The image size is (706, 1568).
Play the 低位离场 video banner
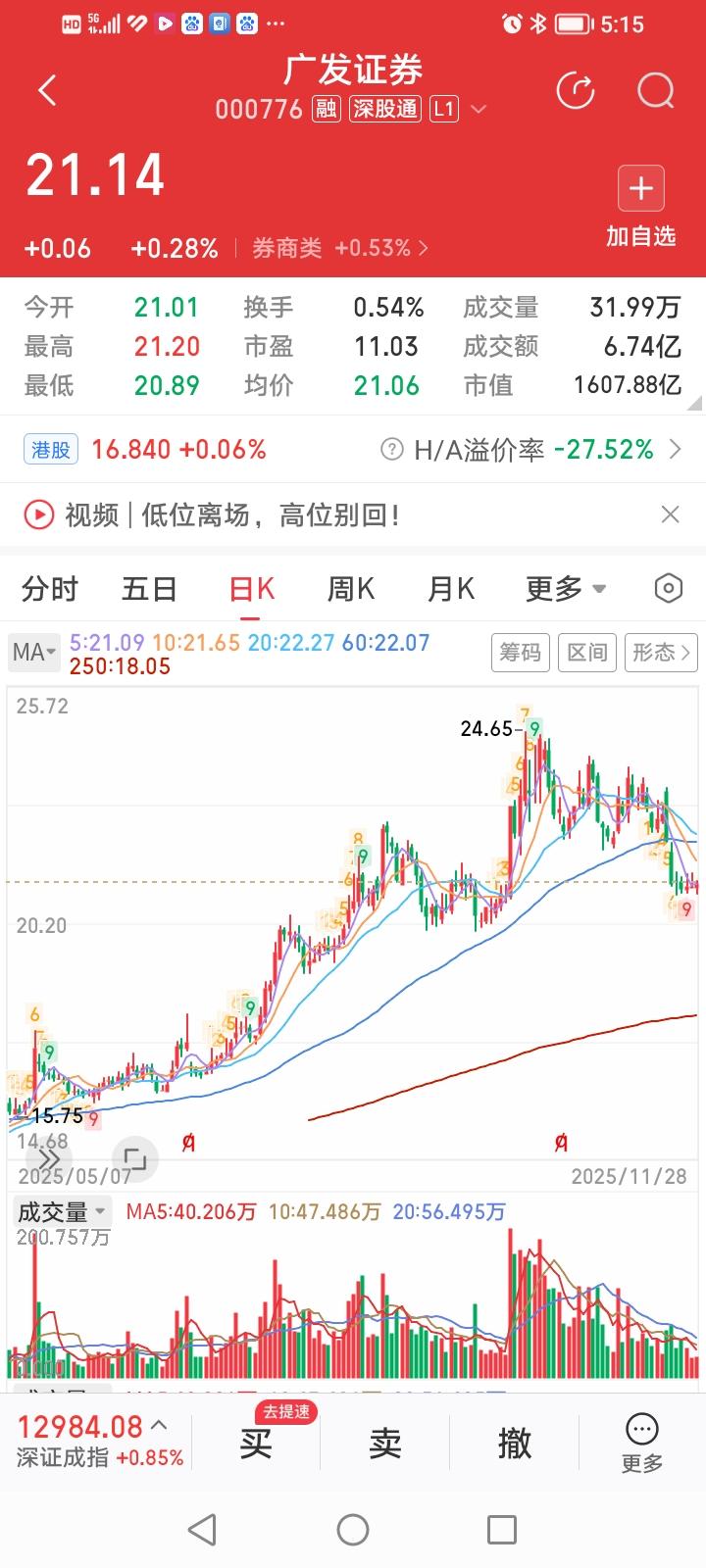point(216,514)
